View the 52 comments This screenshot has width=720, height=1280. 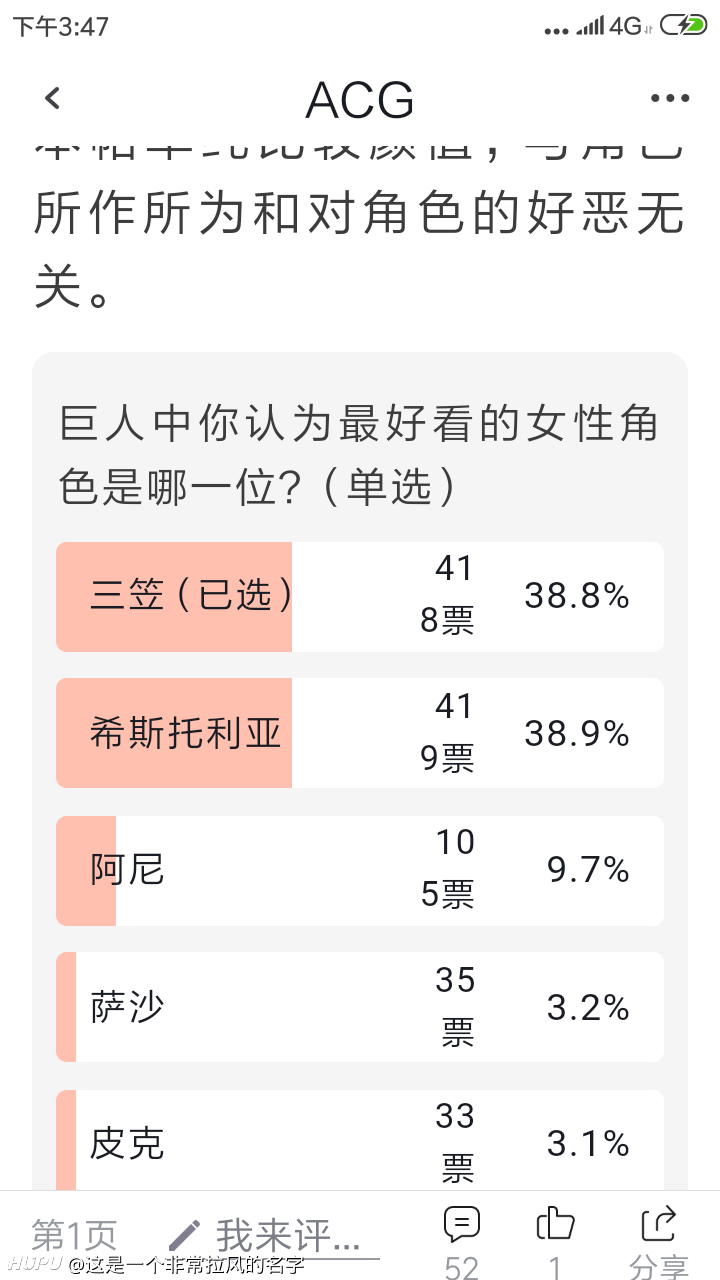coord(461,1242)
